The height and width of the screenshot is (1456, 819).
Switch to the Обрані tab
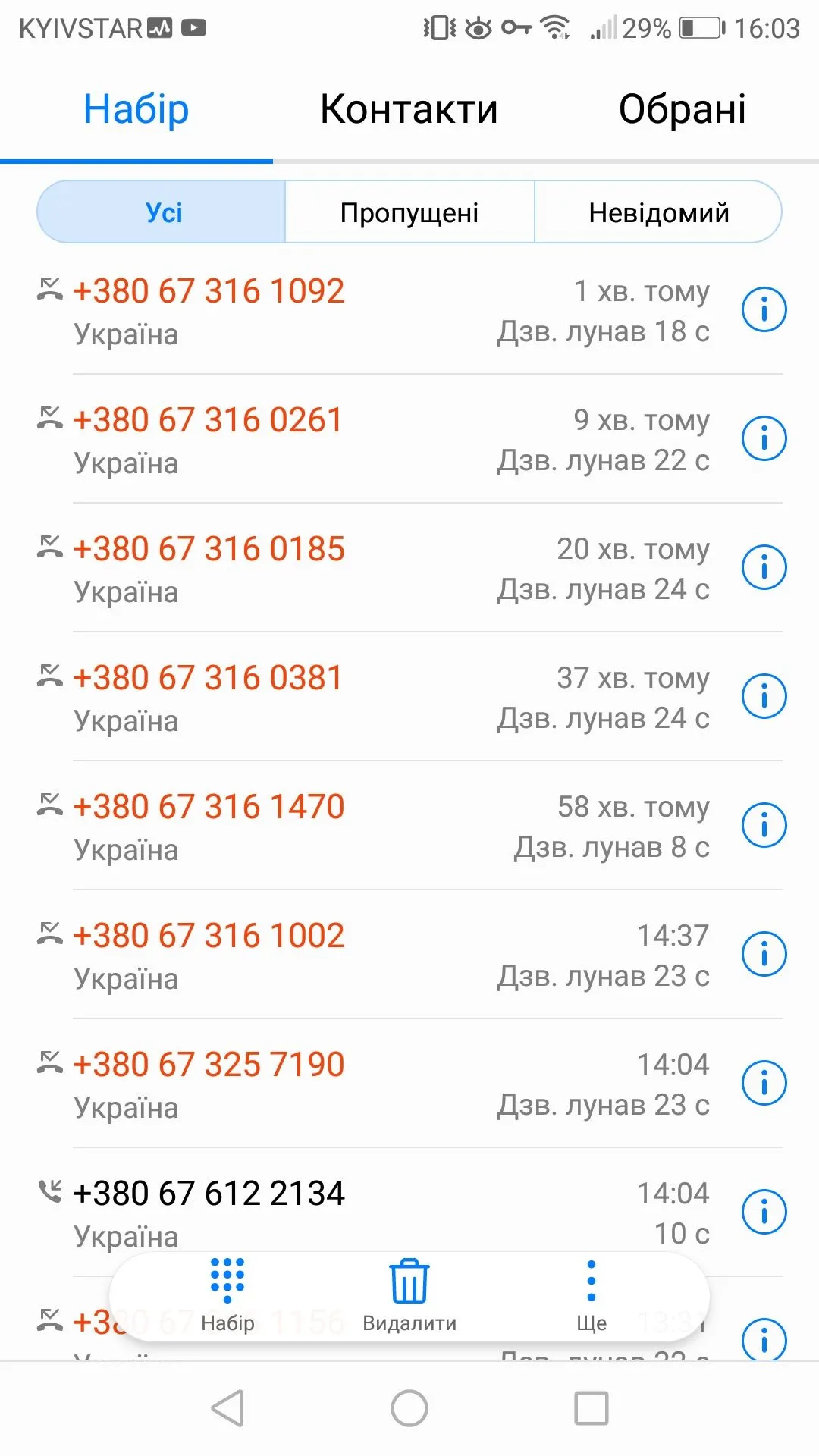(682, 109)
